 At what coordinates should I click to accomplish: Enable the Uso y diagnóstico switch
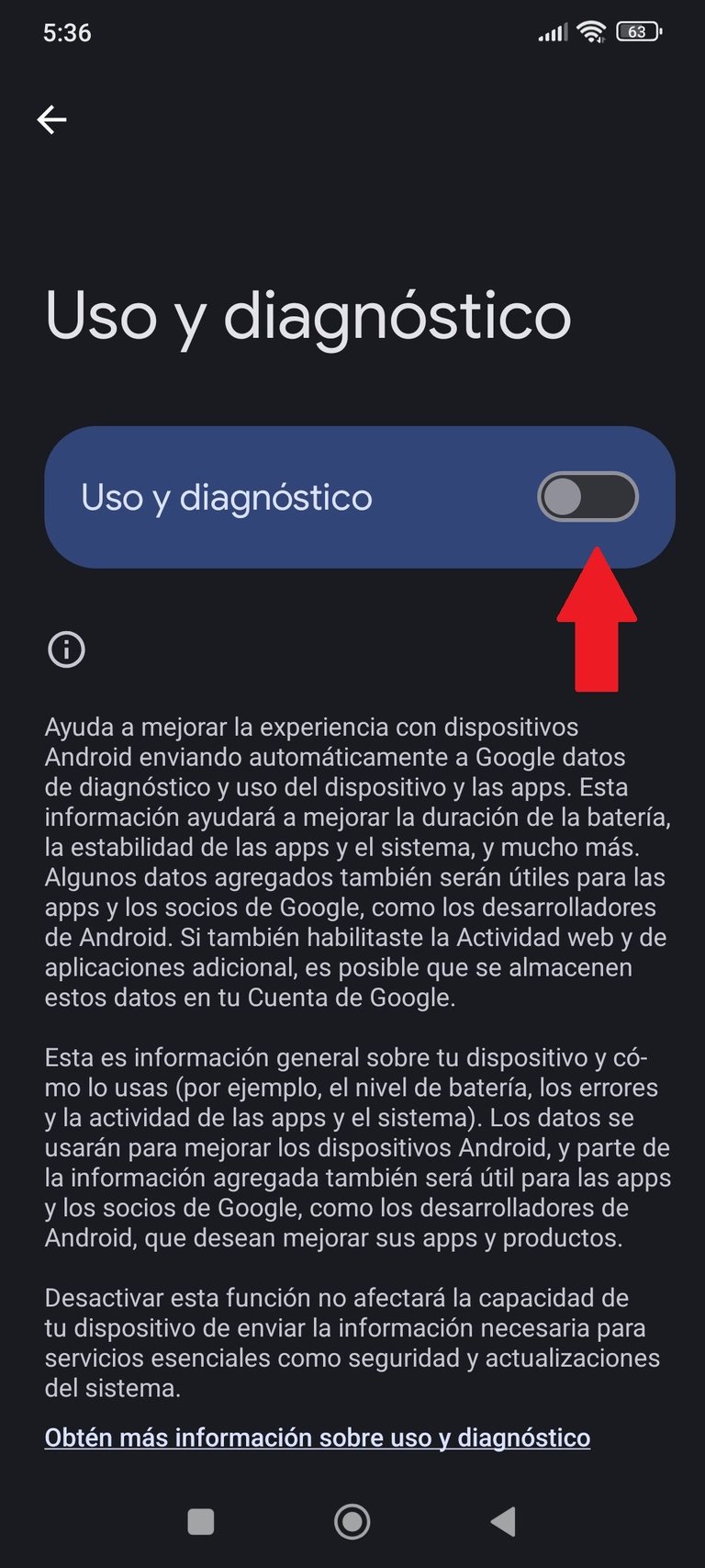[x=587, y=497]
